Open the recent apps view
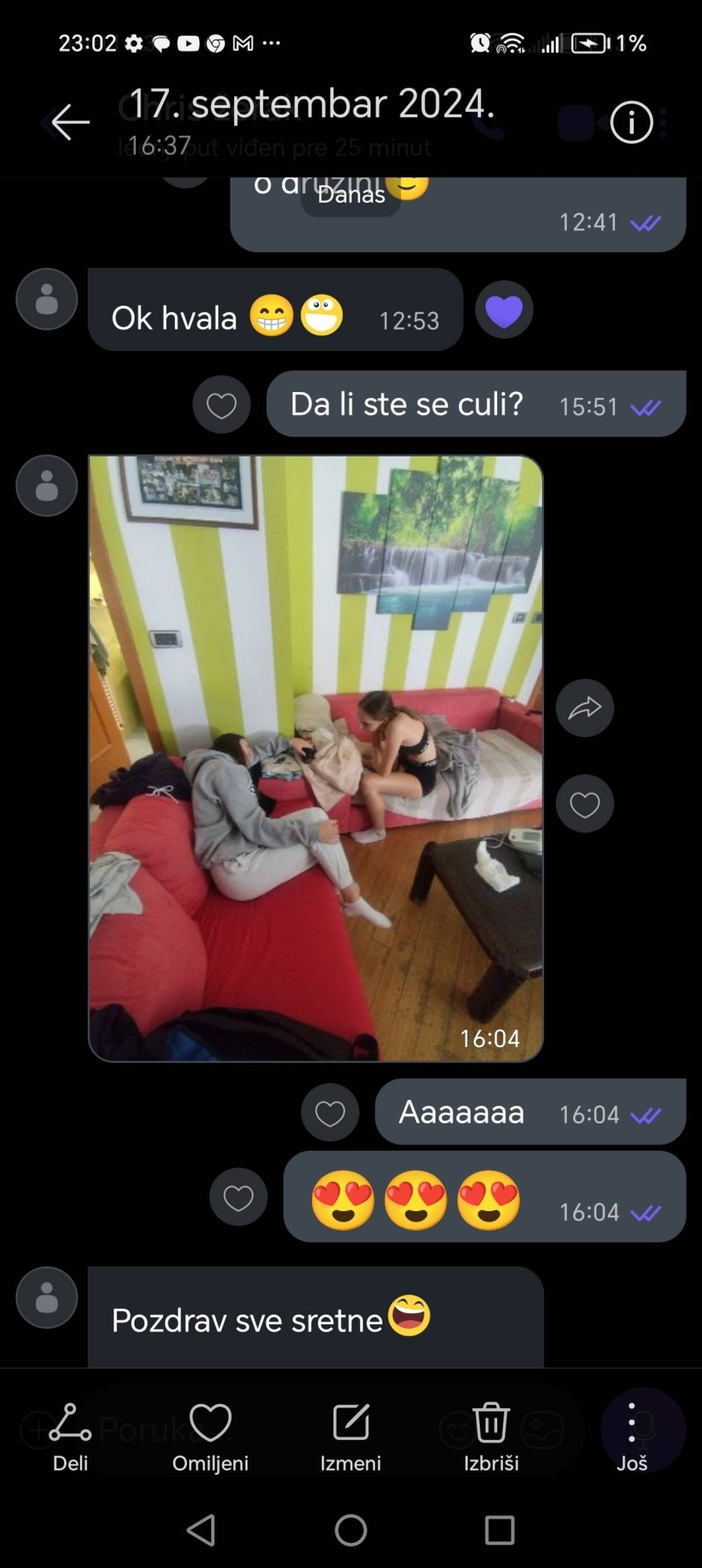This screenshot has height=1568, width=702. 500,1529
